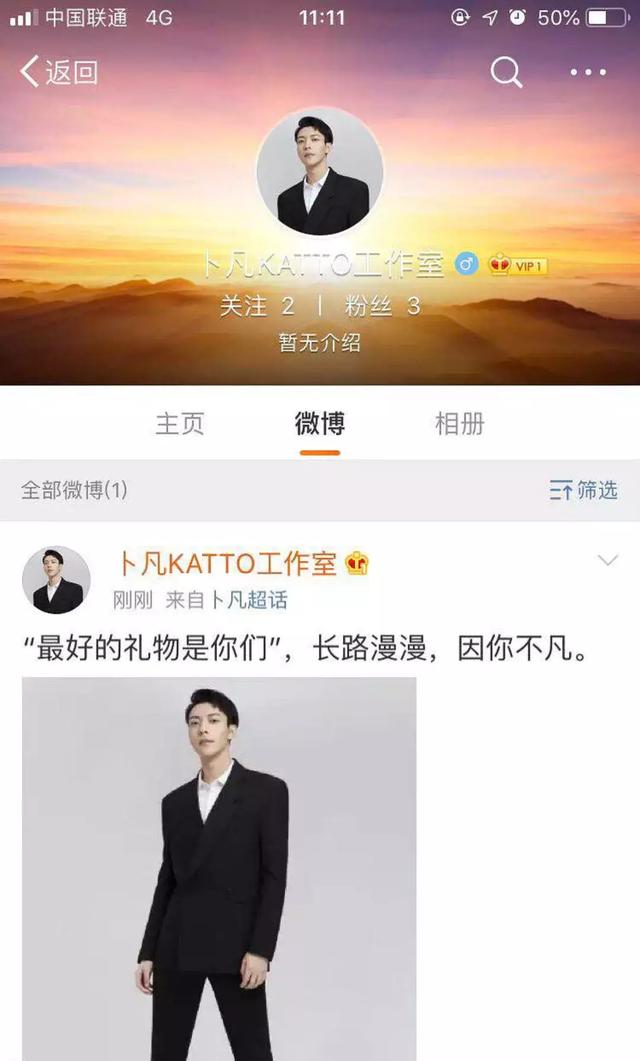This screenshot has height=1061, width=640.
Task: Open the 关注 following list
Action: [x=256, y=306]
